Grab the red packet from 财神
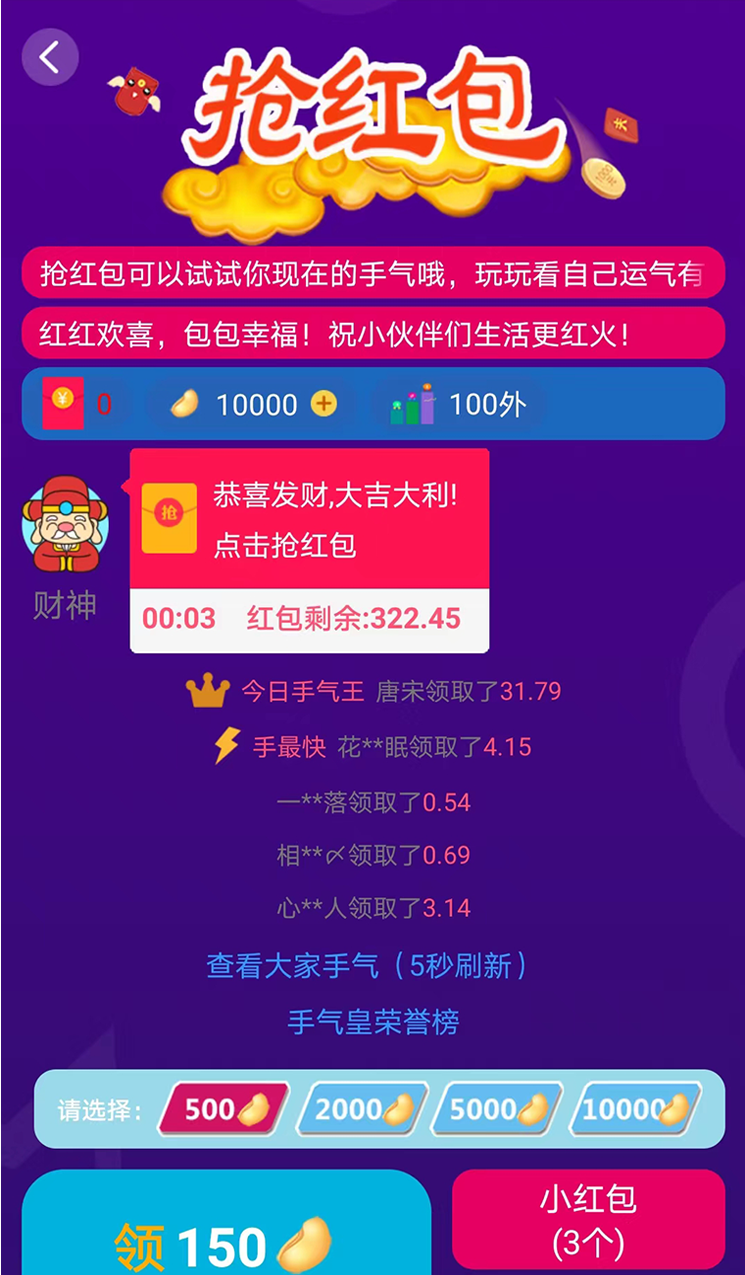This screenshot has width=745, height=1275. pos(309,520)
